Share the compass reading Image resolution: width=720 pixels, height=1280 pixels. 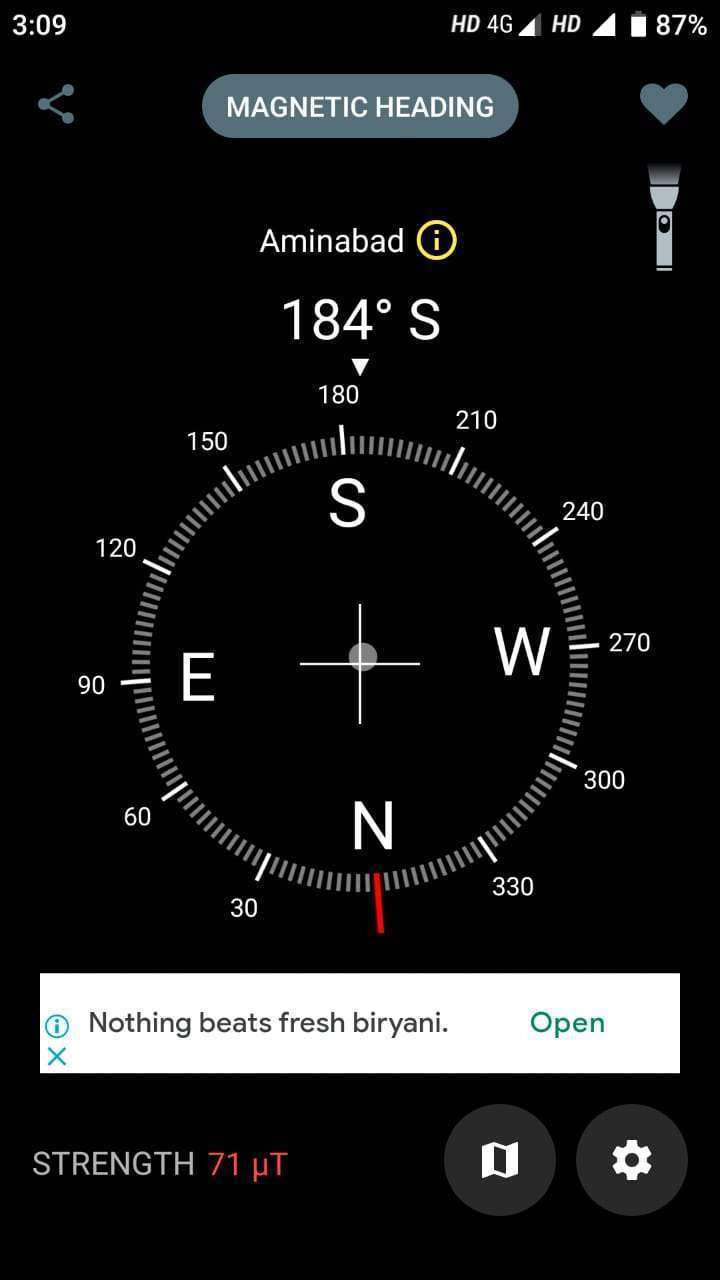56,105
